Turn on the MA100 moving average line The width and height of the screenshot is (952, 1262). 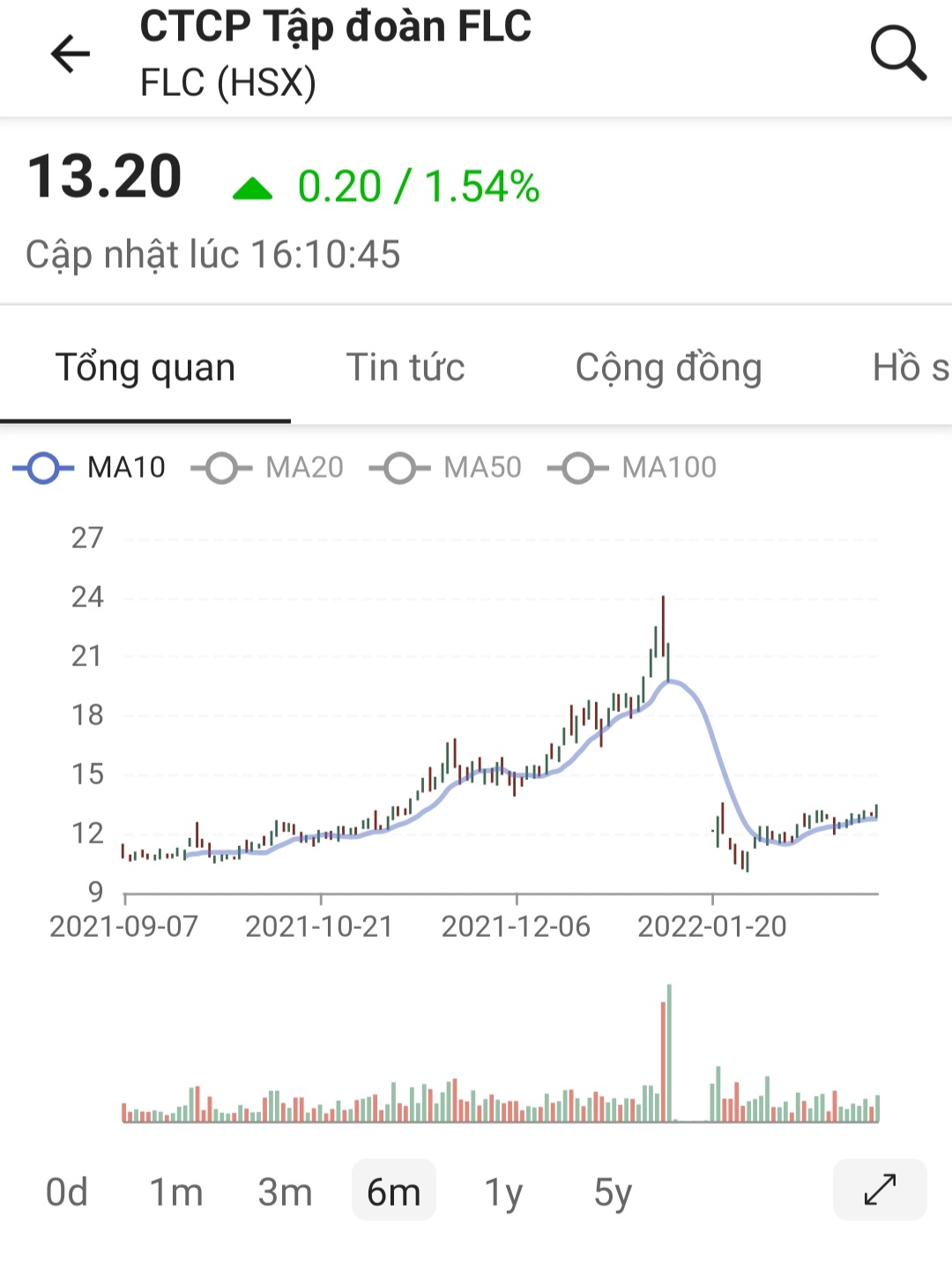[632, 467]
